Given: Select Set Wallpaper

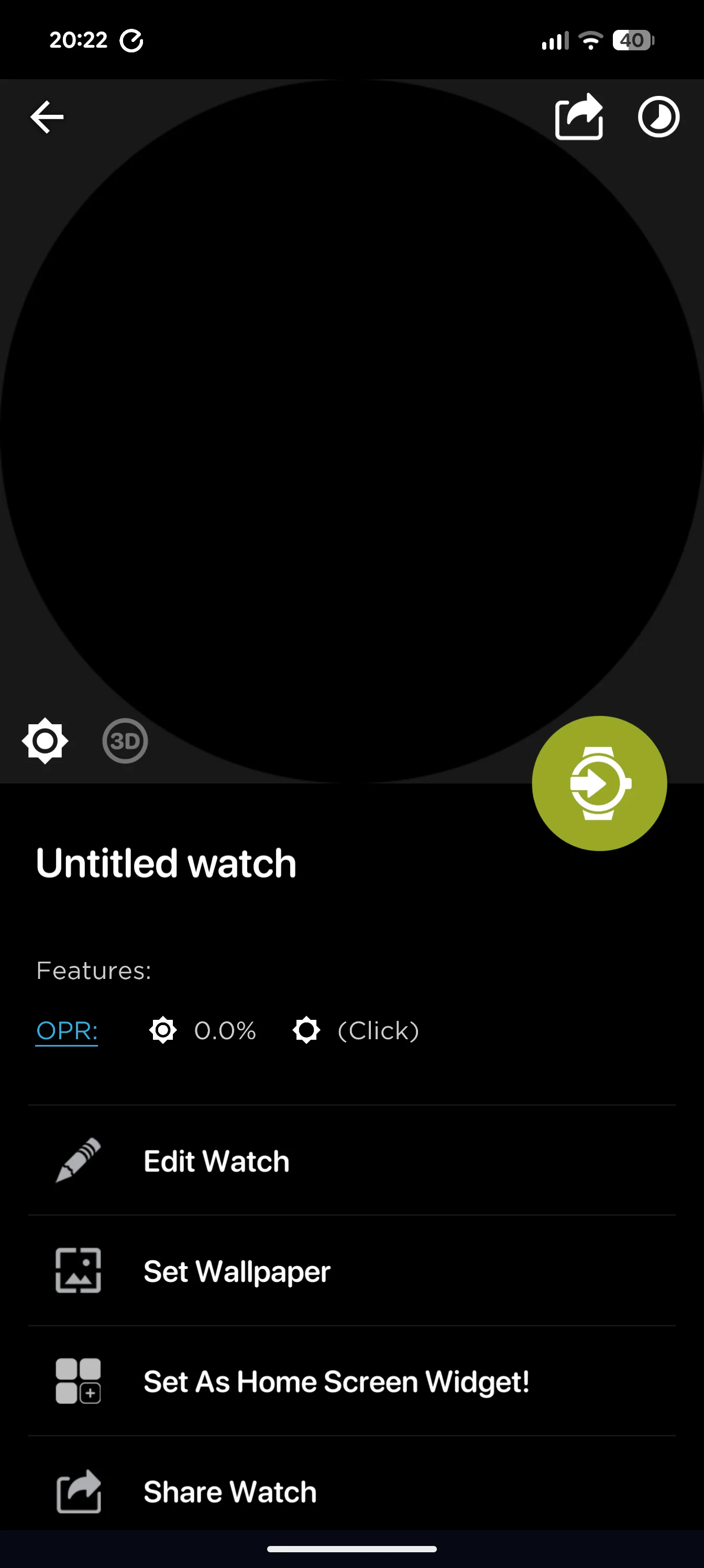Looking at the screenshot, I should [237, 1271].
